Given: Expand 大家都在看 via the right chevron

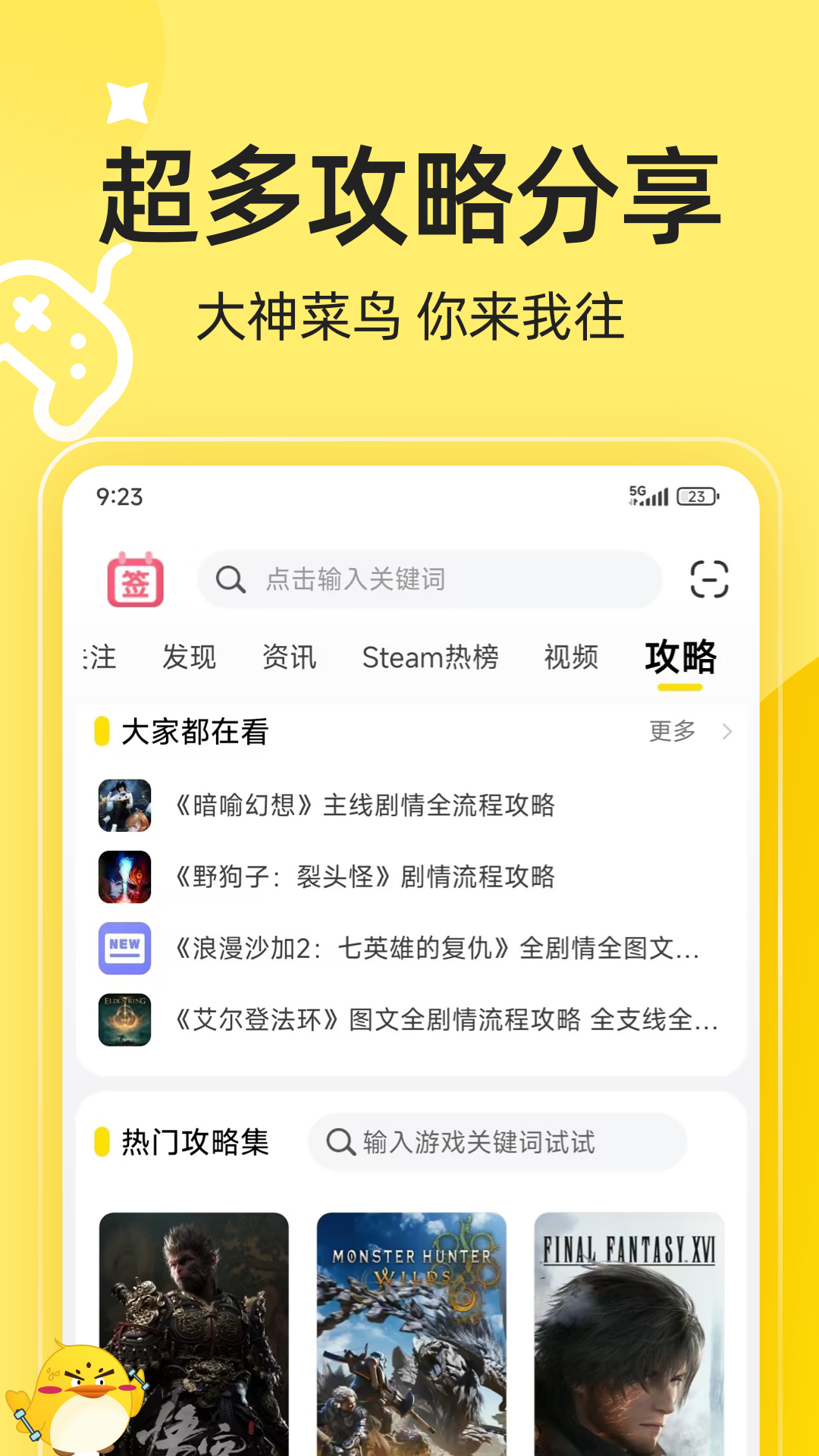Looking at the screenshot, I should tap(726, 731).
